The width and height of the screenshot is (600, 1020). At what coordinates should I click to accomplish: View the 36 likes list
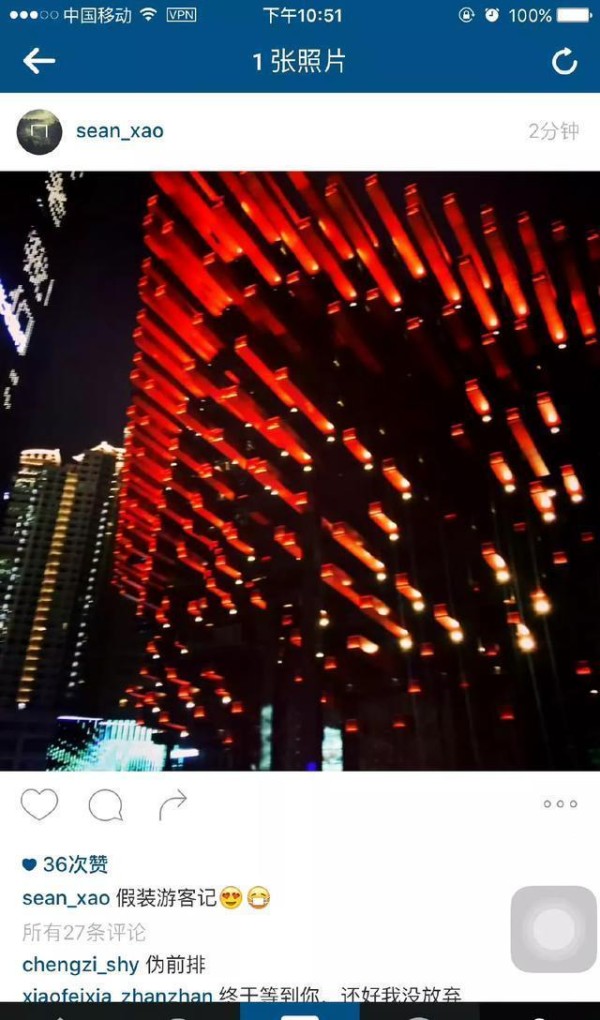coord(66,864)
